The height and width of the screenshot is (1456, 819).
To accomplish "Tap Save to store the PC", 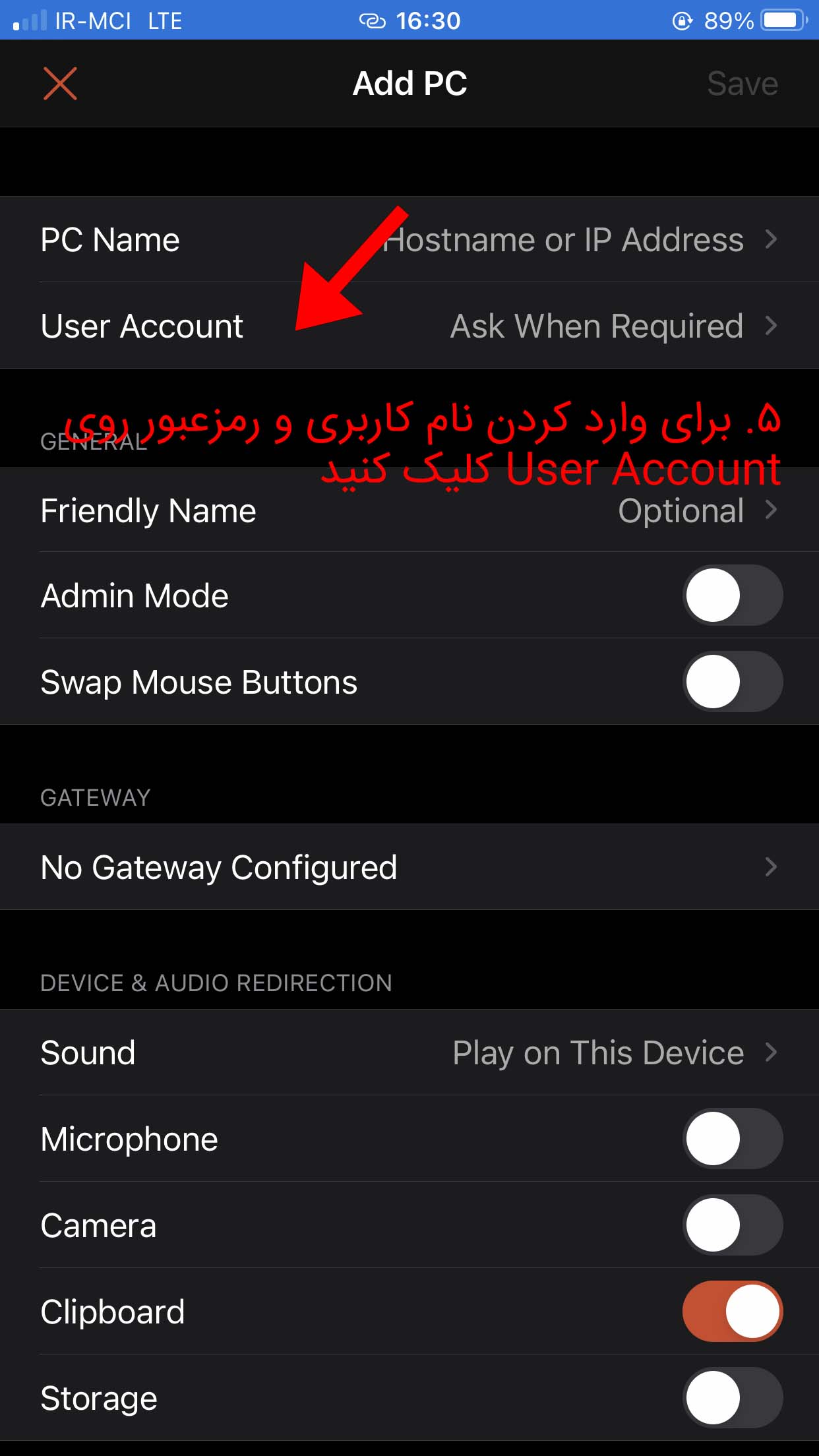I will coord(742,84).
